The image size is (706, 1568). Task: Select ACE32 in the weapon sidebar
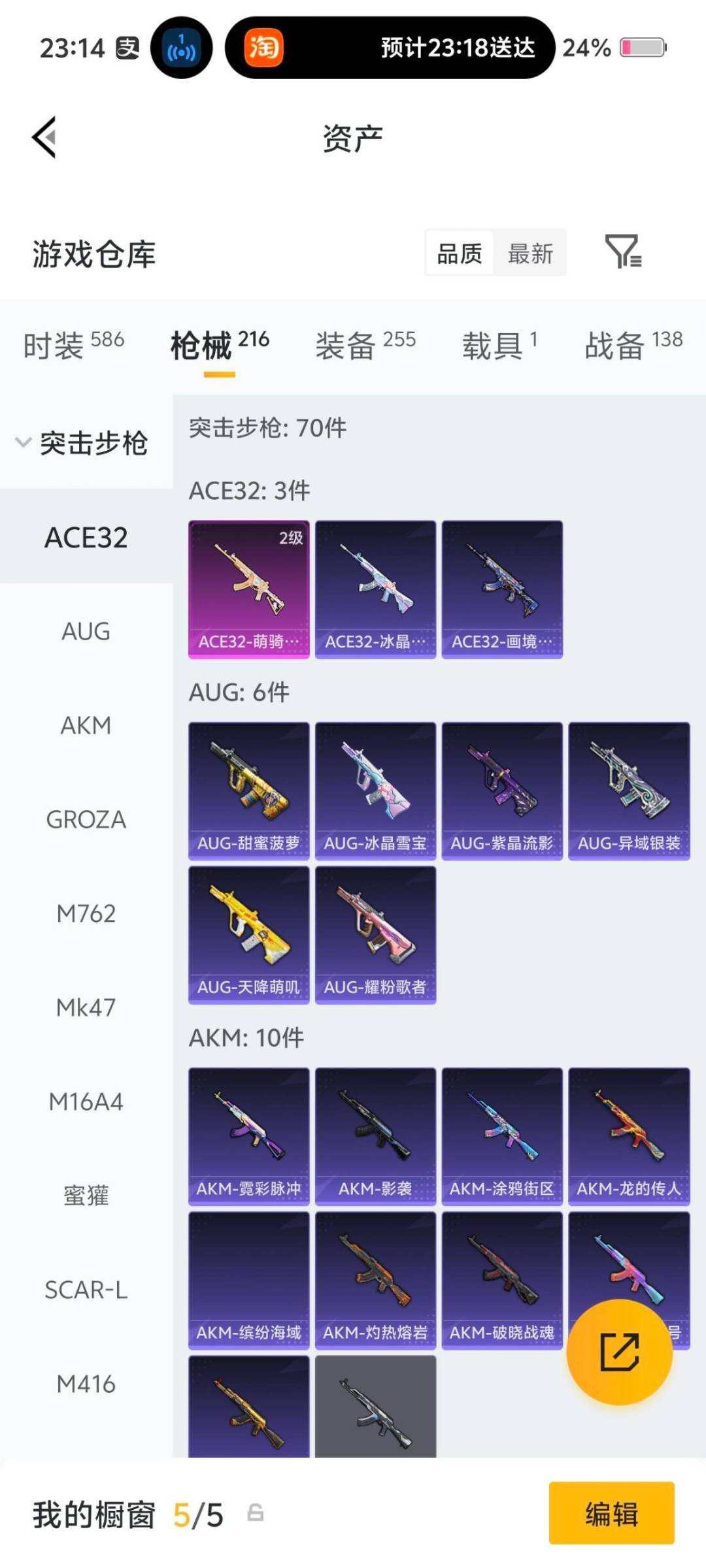pyautogui.click(x=86, y=537)
